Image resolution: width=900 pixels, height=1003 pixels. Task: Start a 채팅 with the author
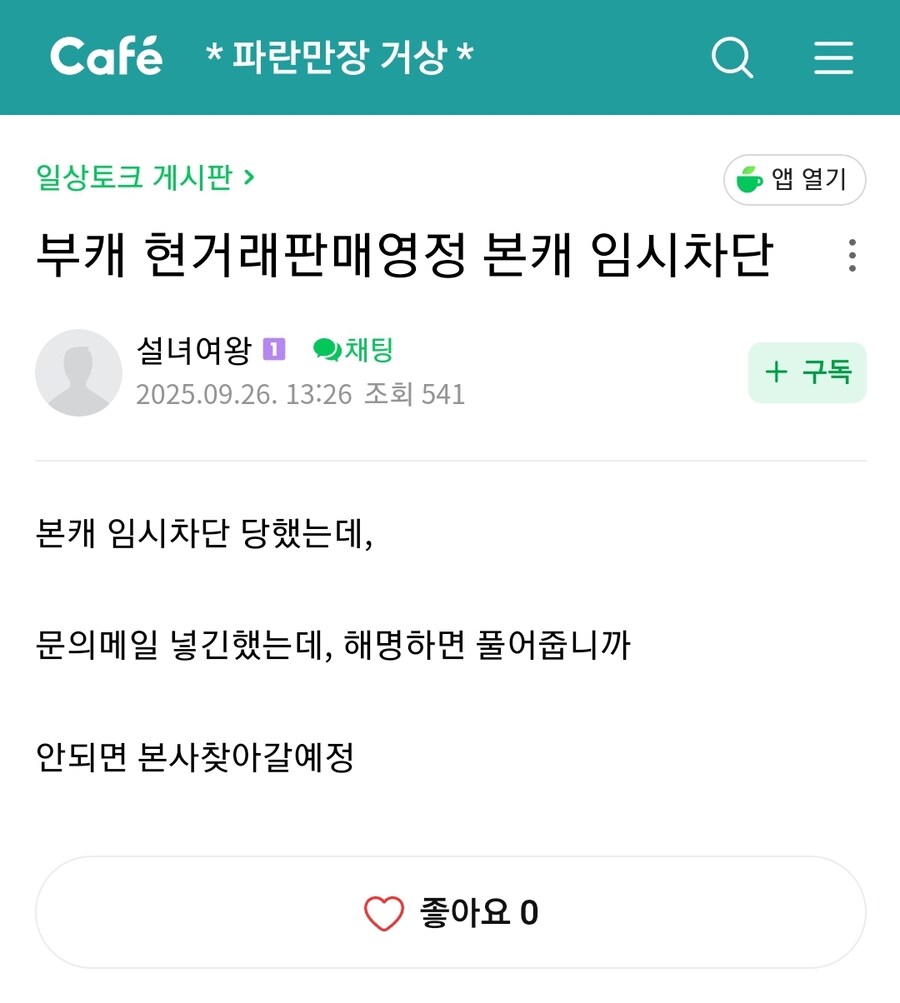[354, 349]
